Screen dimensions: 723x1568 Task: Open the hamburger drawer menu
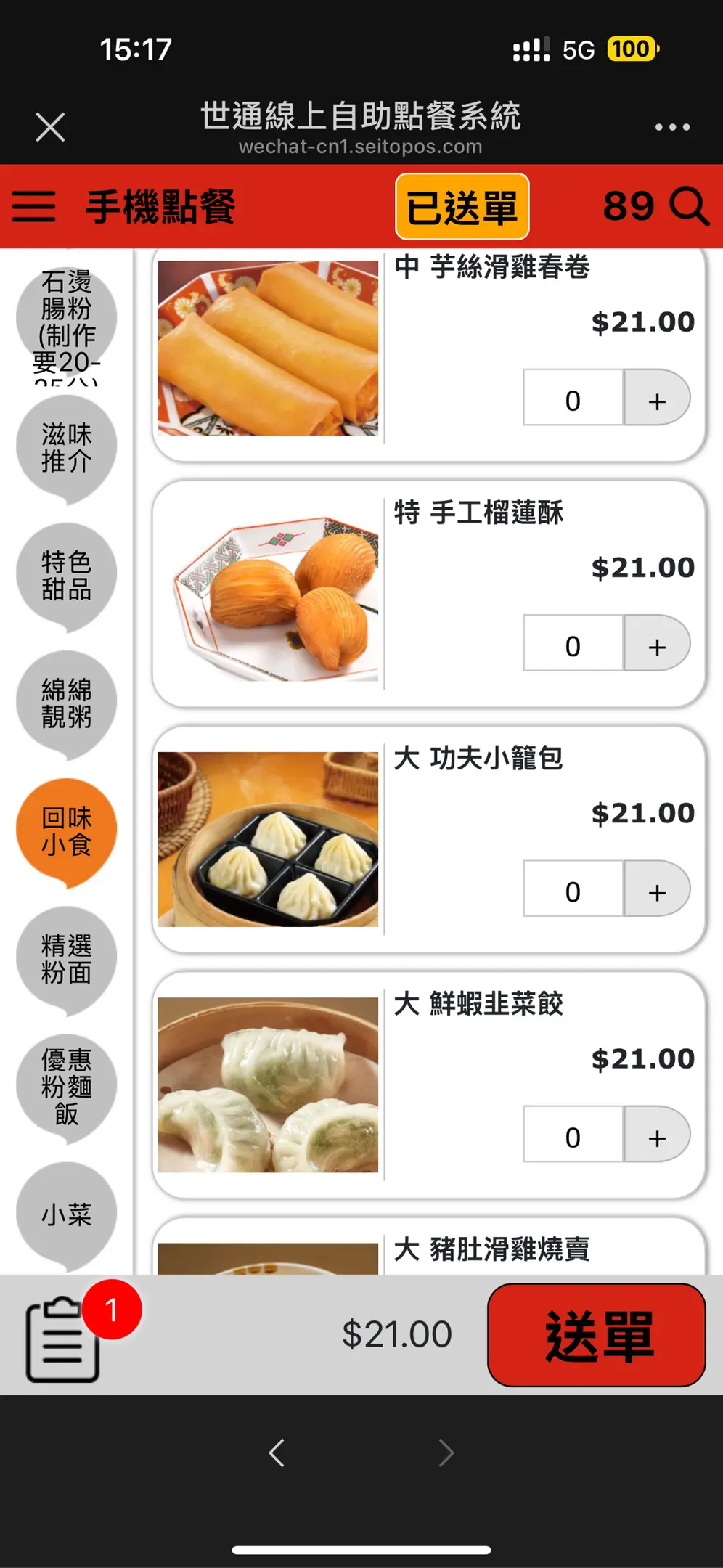(33, 207)
